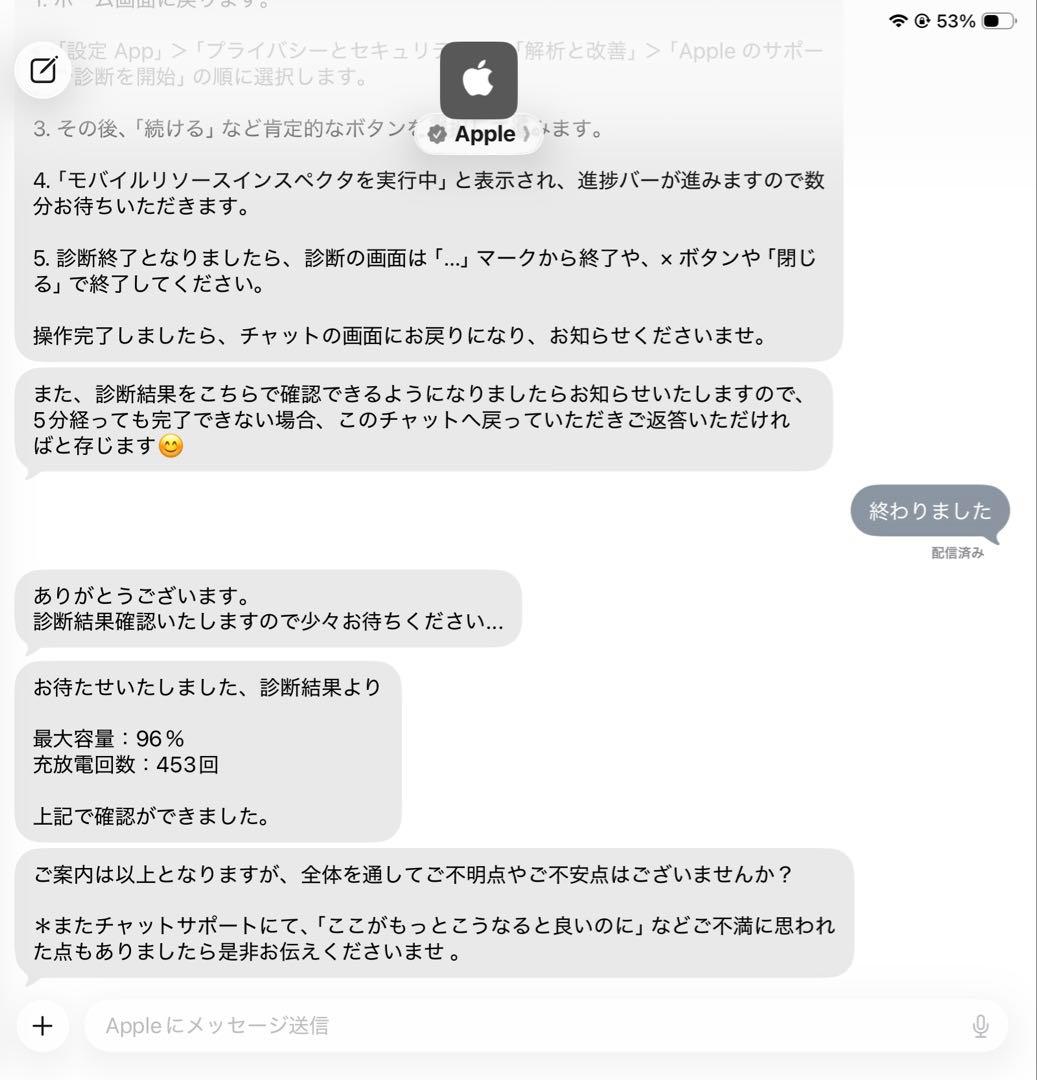Tap the 配信済み delivered label

click(x=958, y=552)
